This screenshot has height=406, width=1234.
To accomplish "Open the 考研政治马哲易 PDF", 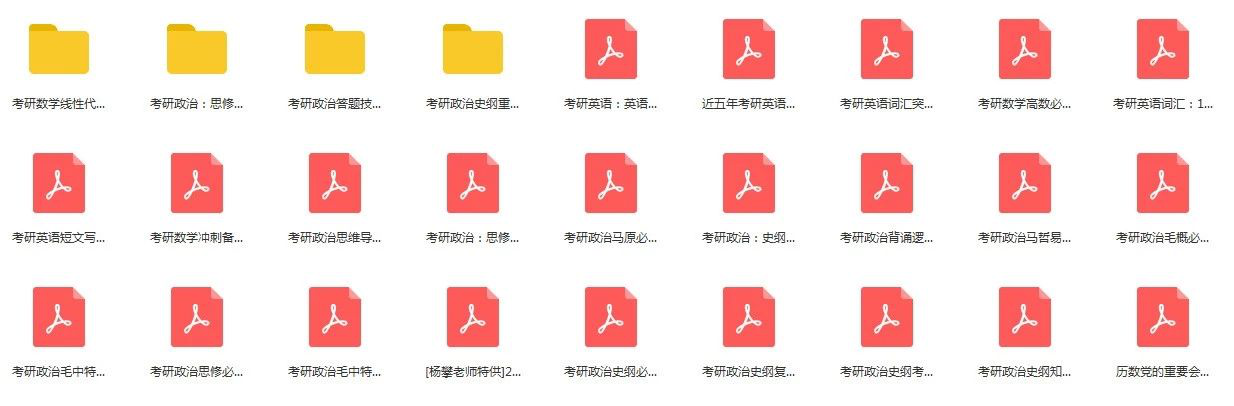I will 1024,183.
